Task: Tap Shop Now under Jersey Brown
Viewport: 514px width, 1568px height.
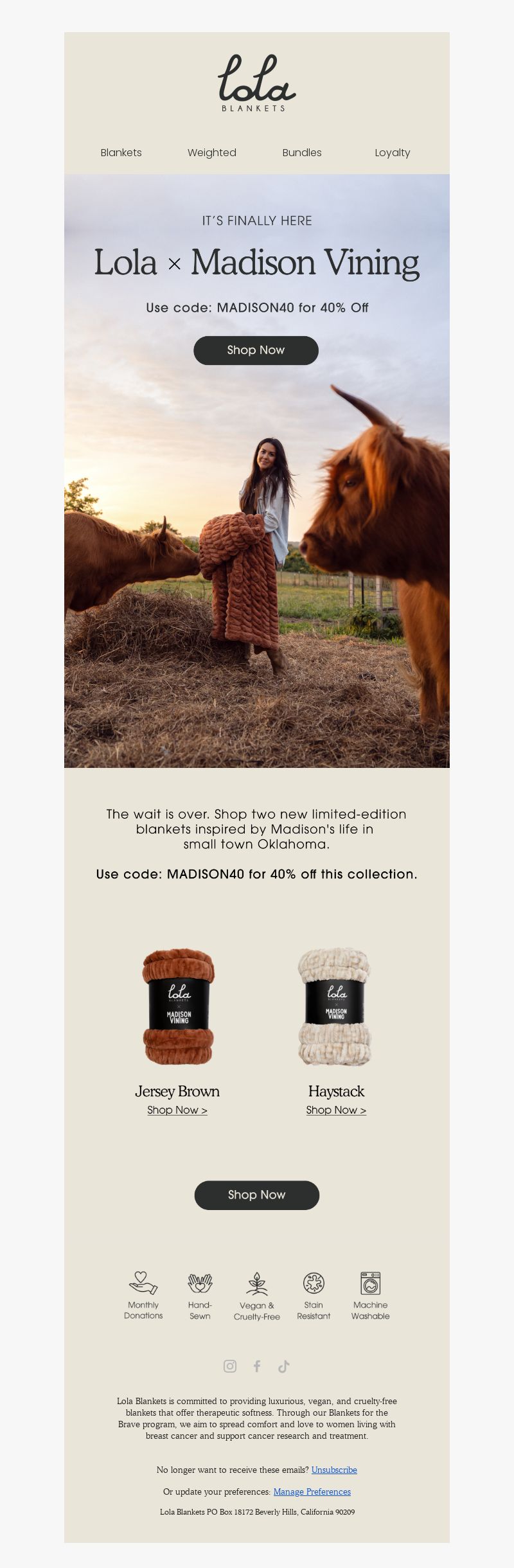Action: click(177, 1110)
